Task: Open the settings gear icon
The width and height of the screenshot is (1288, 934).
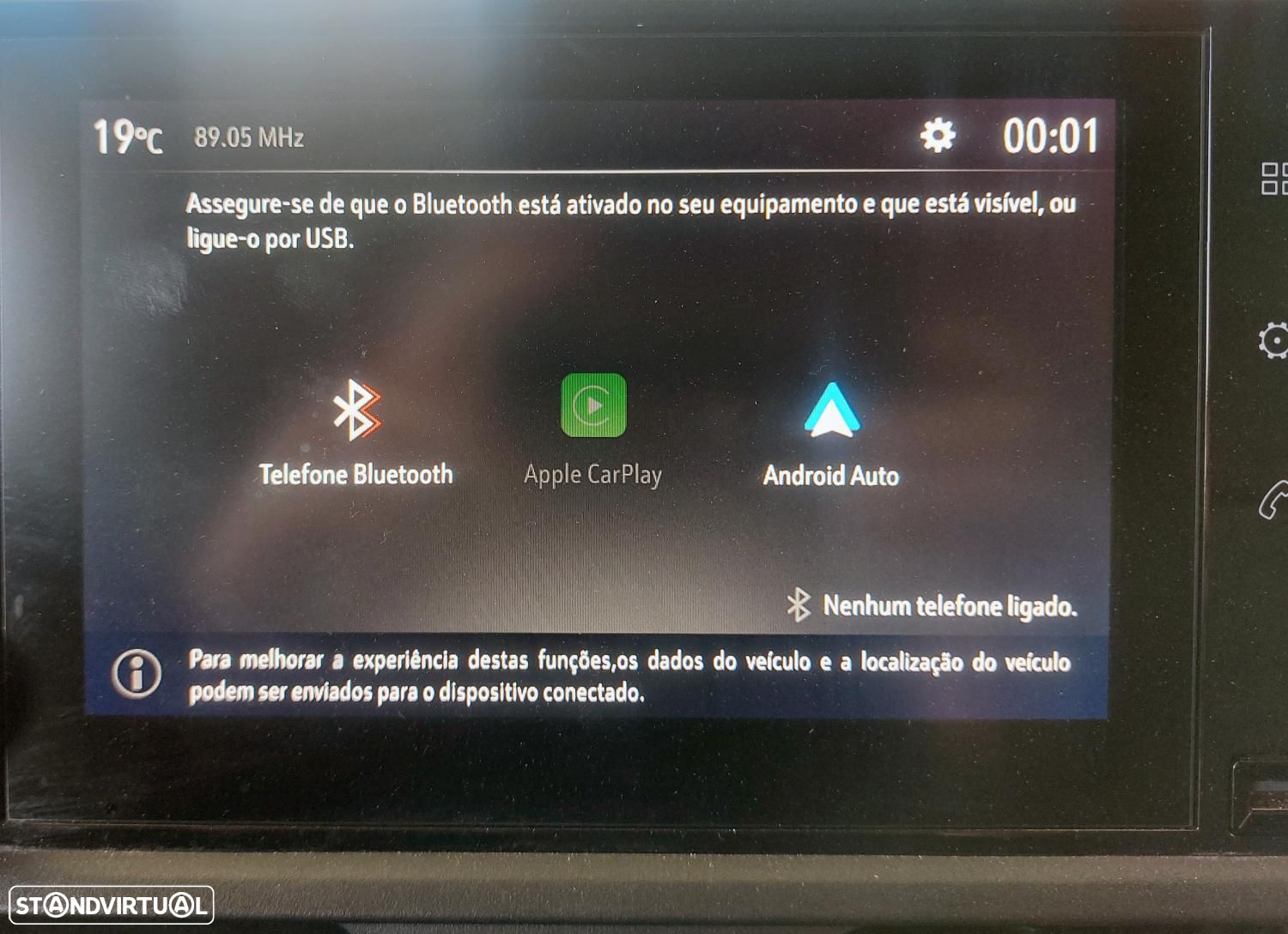Action: [937, 136]
